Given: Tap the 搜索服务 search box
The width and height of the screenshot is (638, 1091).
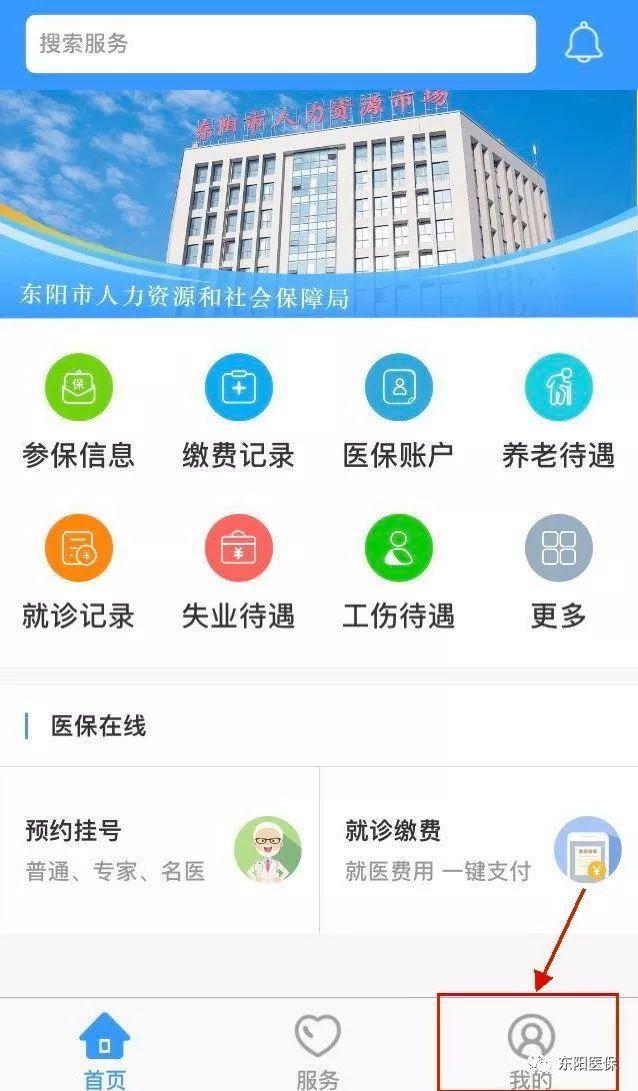Looking at the screenshot, I should pos(280,44).
